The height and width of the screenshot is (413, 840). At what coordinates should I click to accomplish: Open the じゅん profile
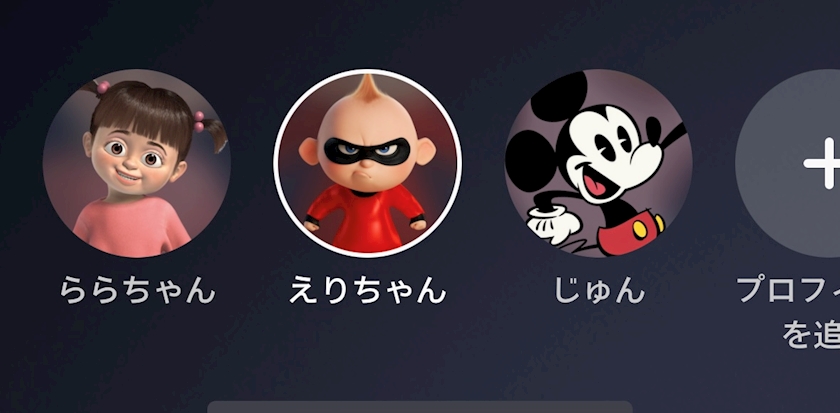(x=598, y=163)
